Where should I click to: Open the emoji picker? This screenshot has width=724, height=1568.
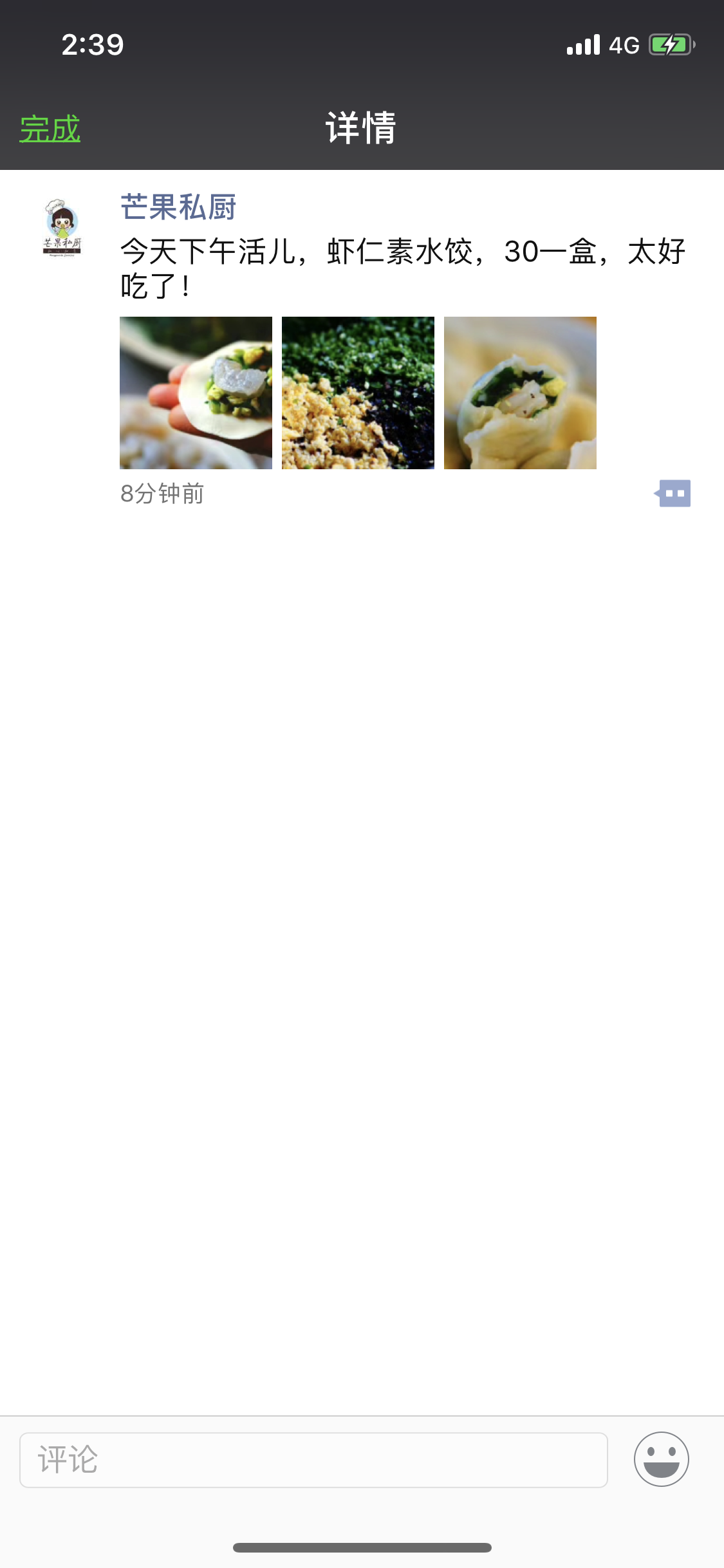661,1459
